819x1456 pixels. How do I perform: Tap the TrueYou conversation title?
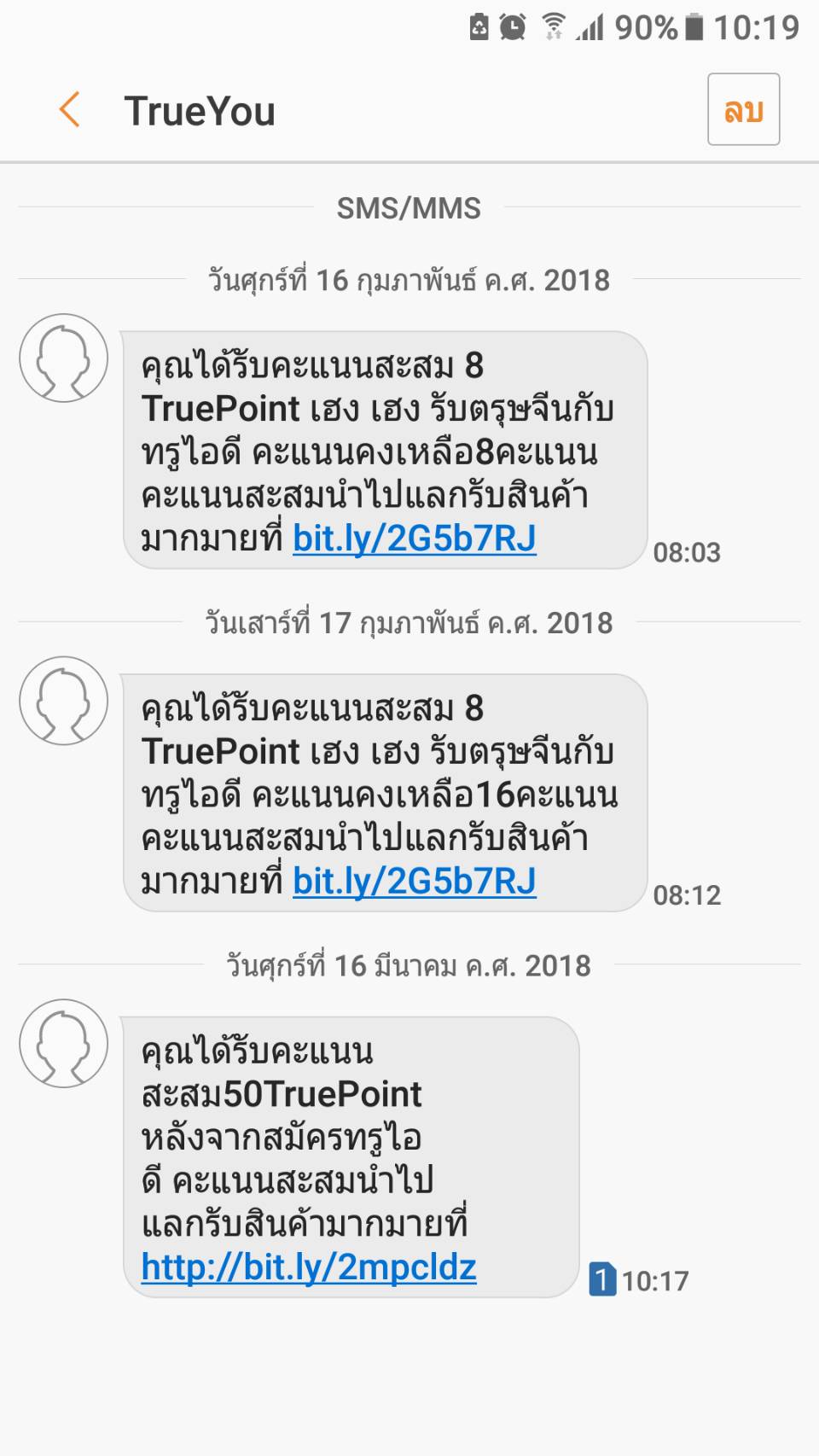click(200, 109)
